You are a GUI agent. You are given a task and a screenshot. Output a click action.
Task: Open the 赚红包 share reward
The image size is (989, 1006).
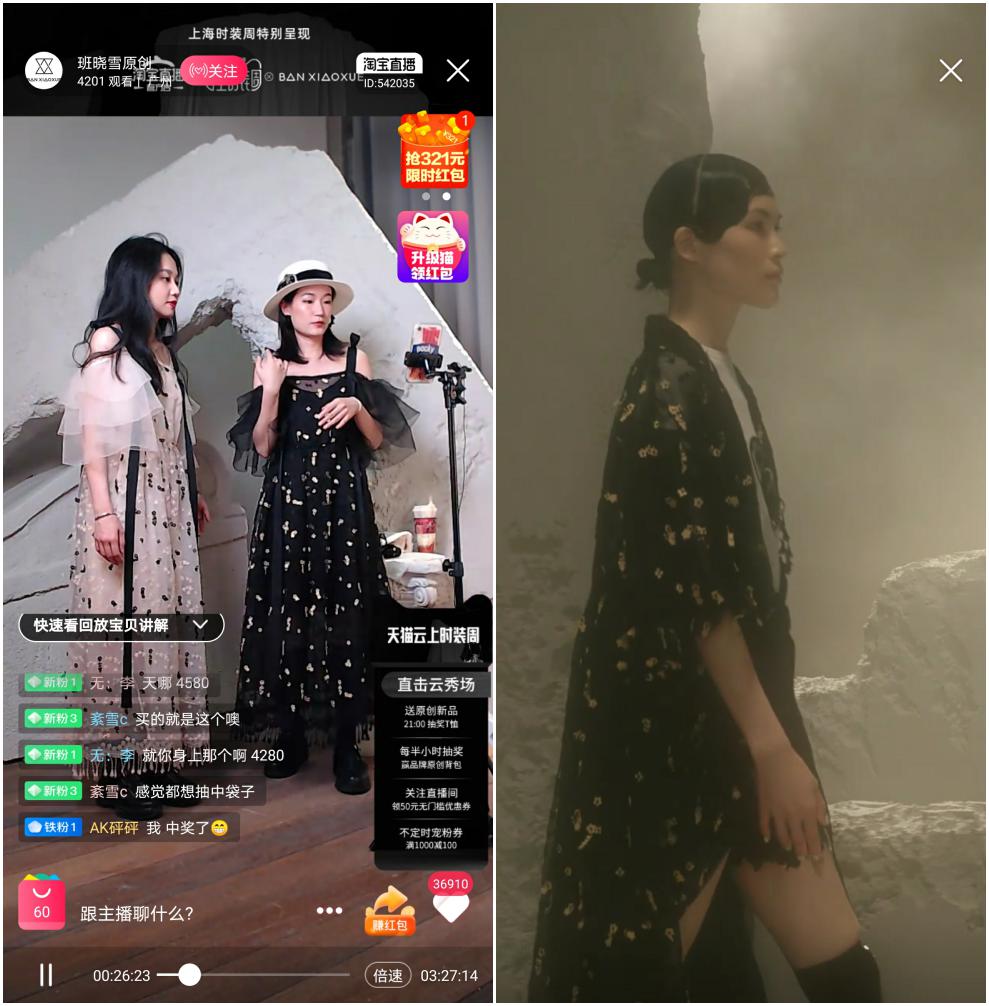388,910
